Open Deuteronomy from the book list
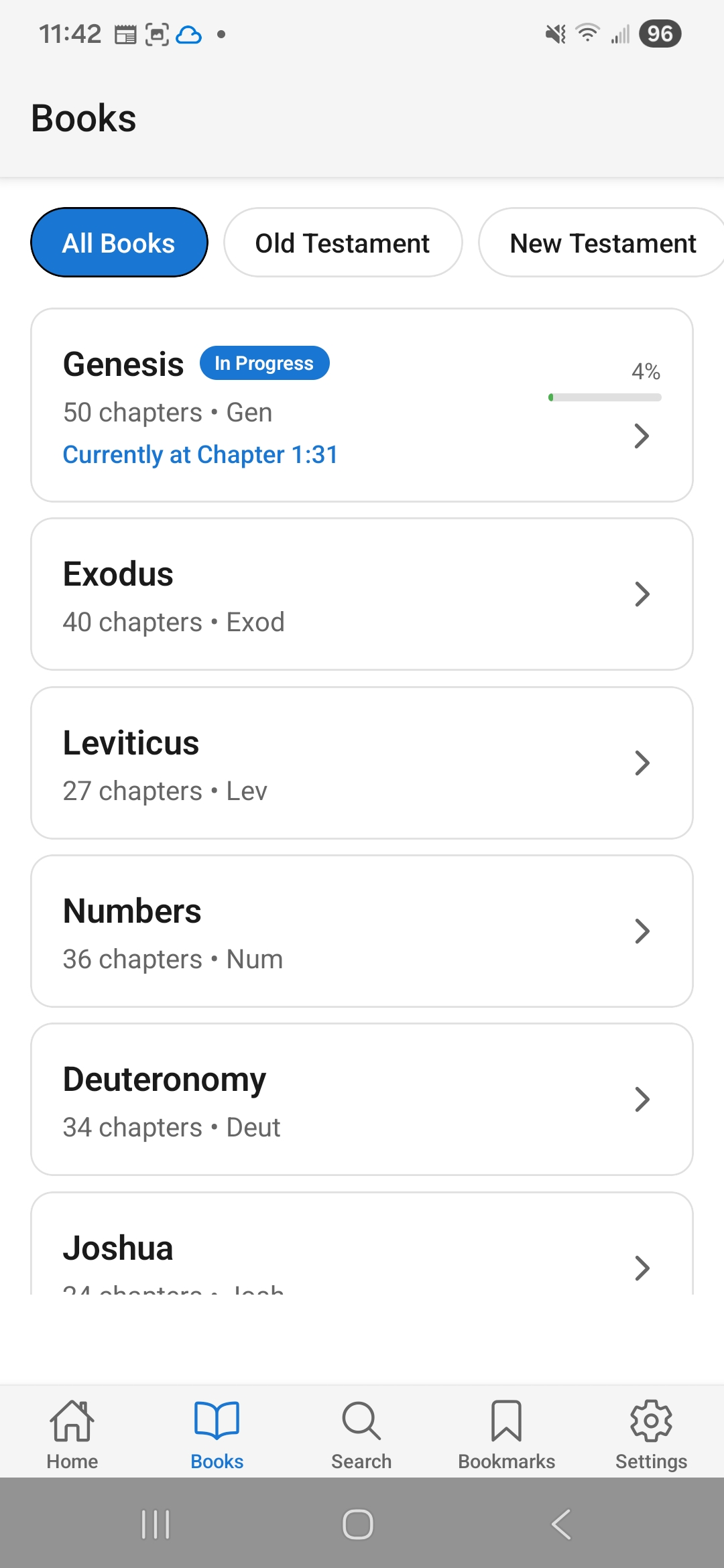724x1568 pixels. pos(362,1100)
